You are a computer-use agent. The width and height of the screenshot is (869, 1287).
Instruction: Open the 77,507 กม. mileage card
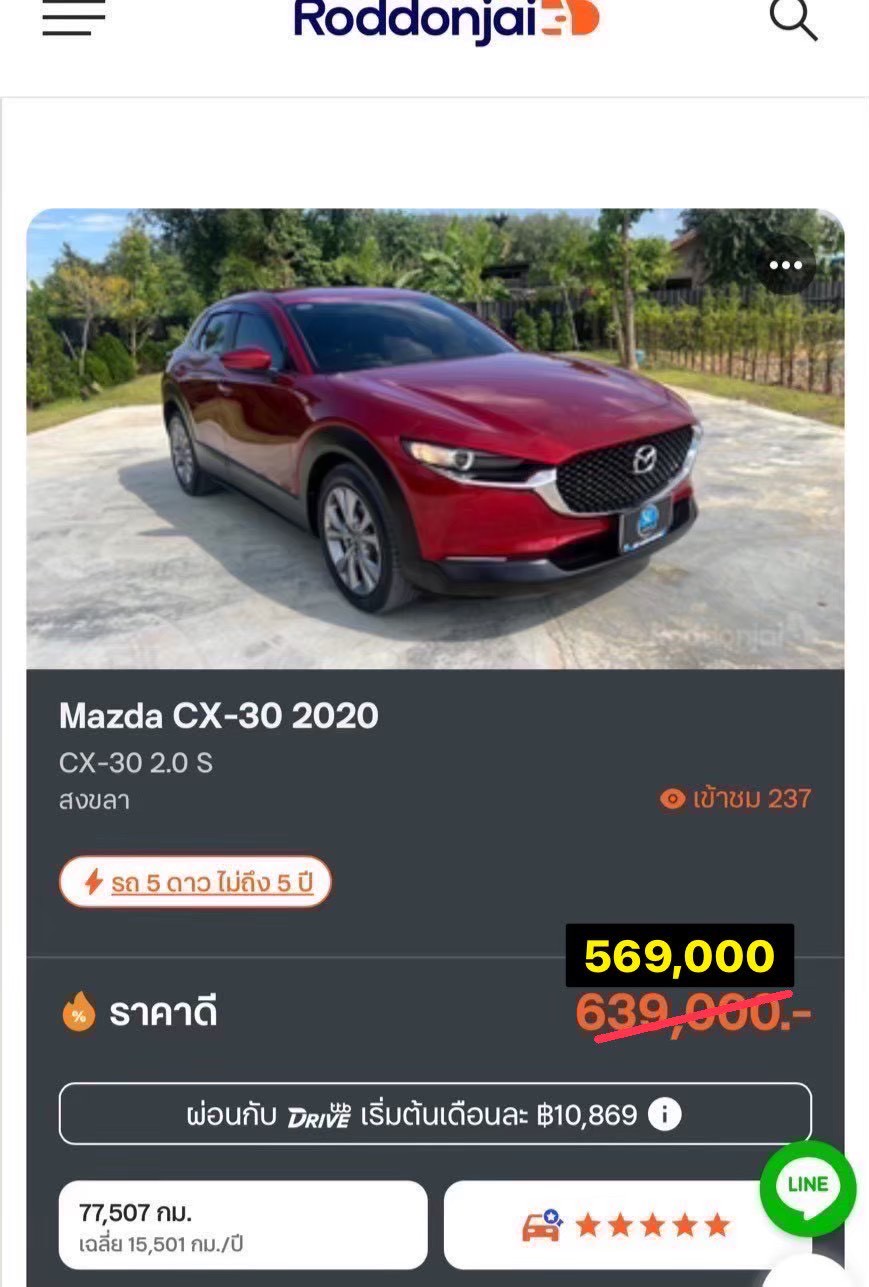pyautogui.click(x=243, y=1225)
